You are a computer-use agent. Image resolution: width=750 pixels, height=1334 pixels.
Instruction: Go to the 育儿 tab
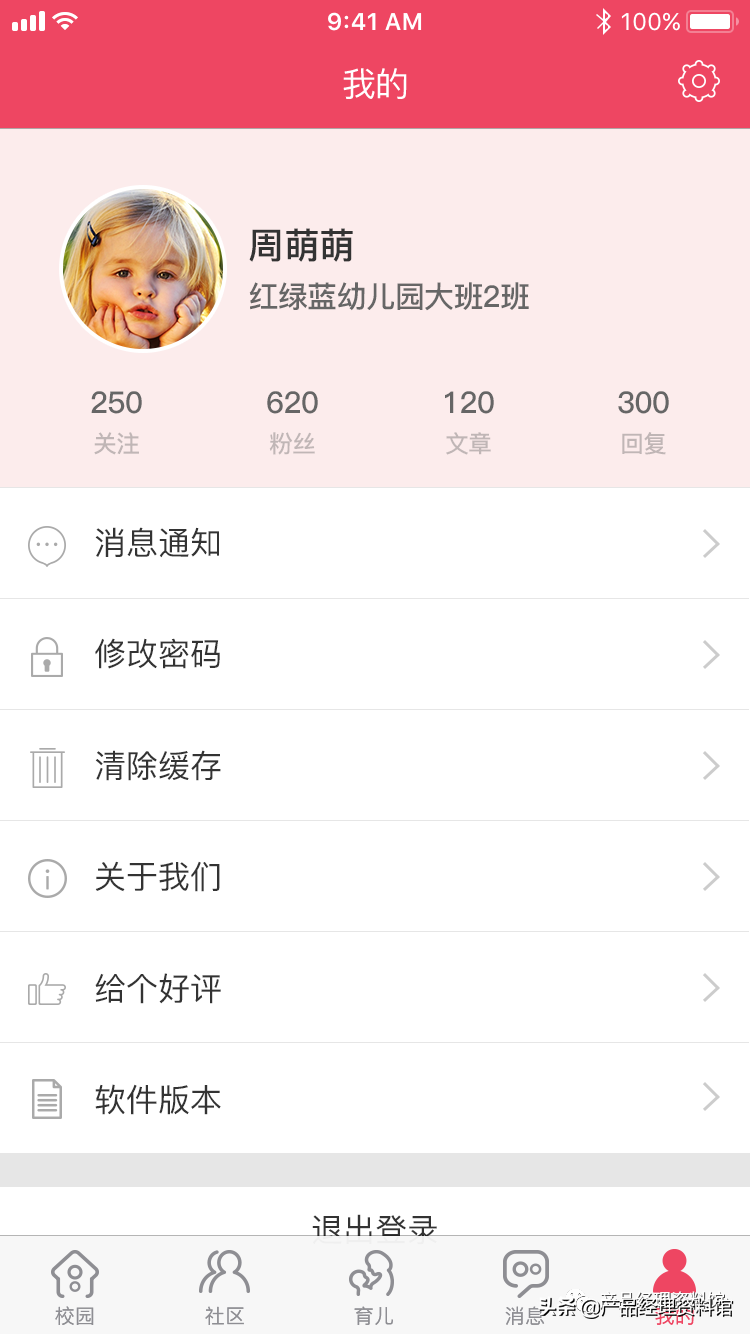[374, 1287]
